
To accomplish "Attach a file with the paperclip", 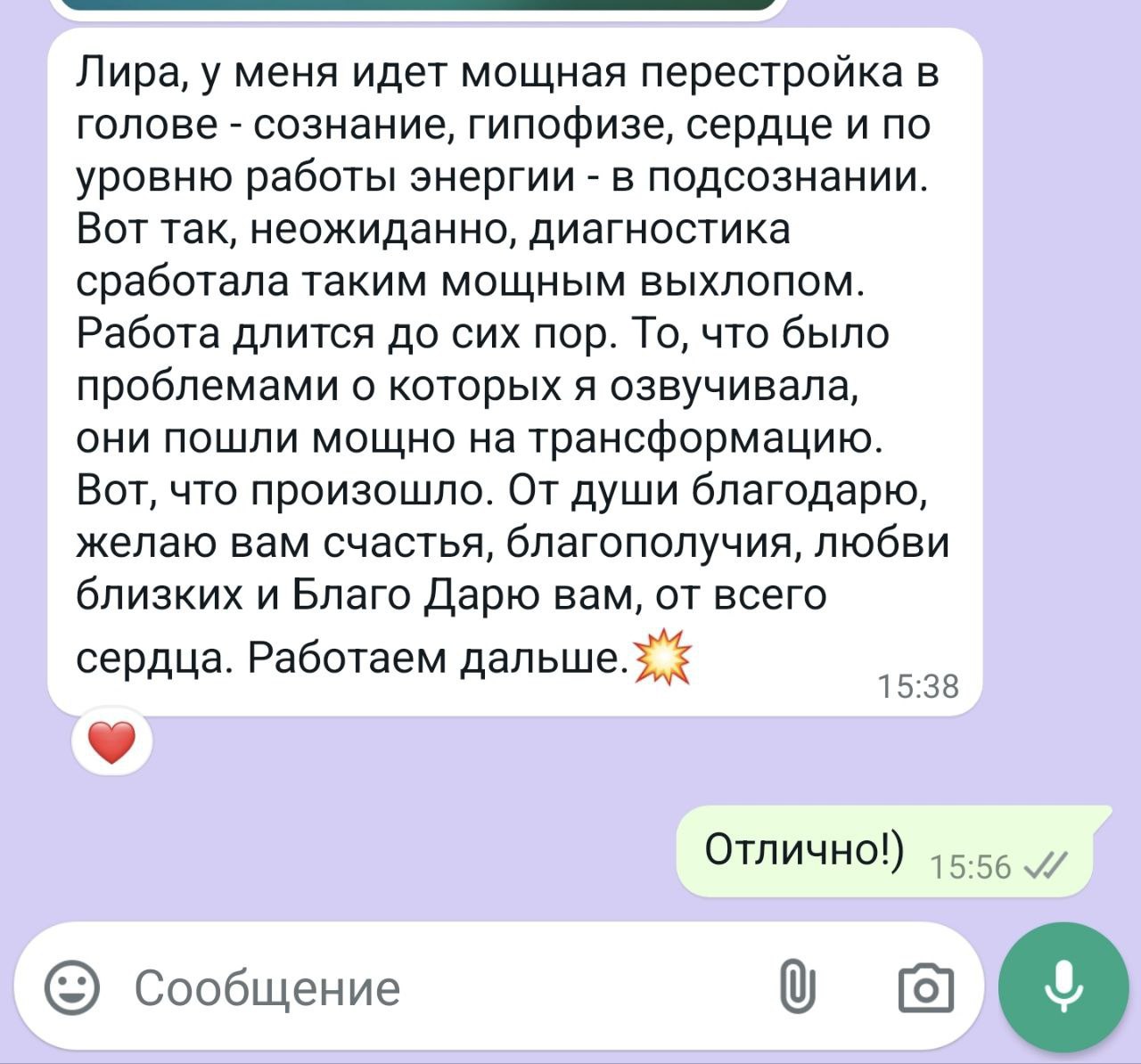I will click(x=798, y=987).
